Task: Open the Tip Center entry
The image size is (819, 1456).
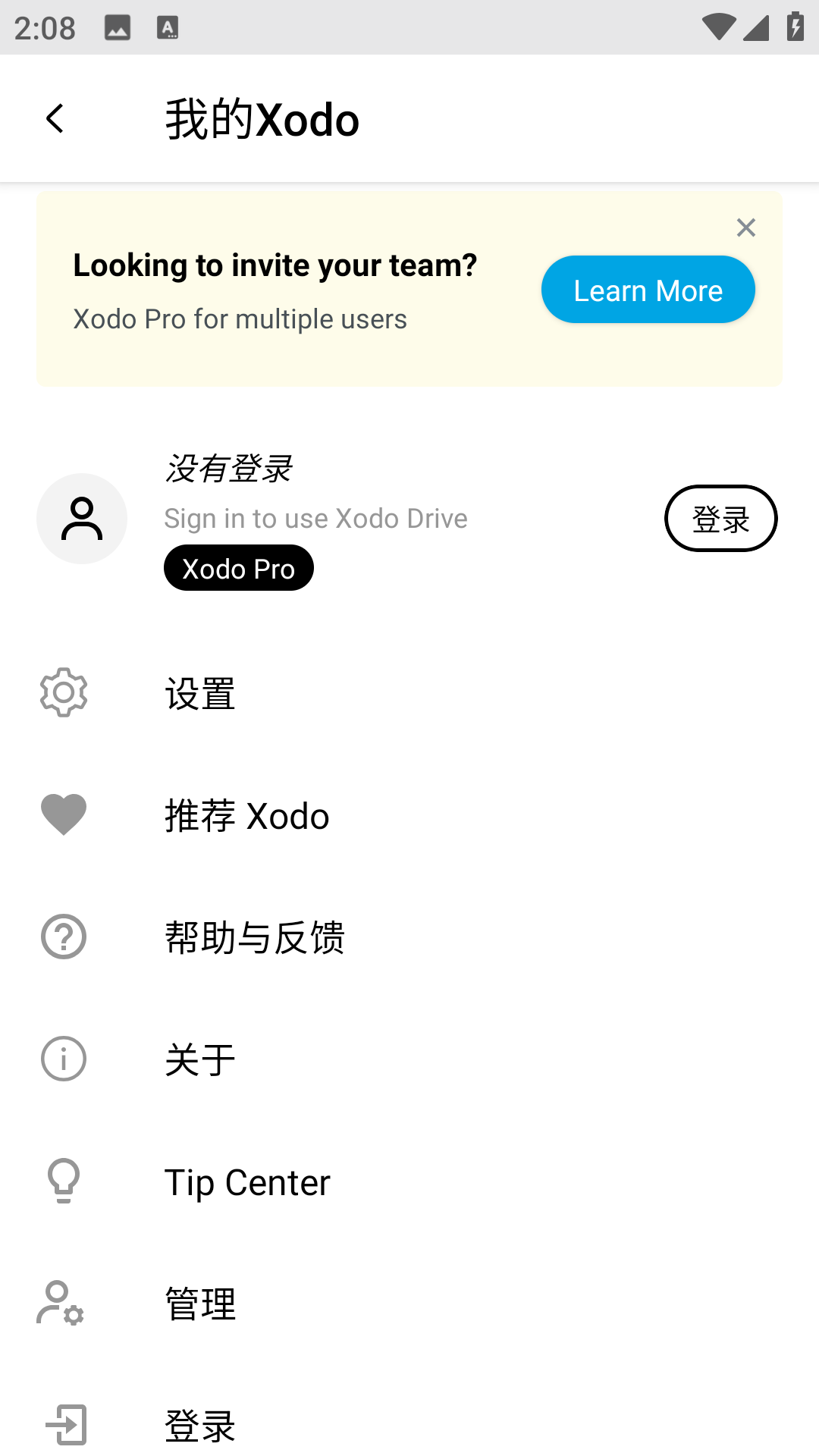Action: pyautogui.click(x=247, y=1181)
